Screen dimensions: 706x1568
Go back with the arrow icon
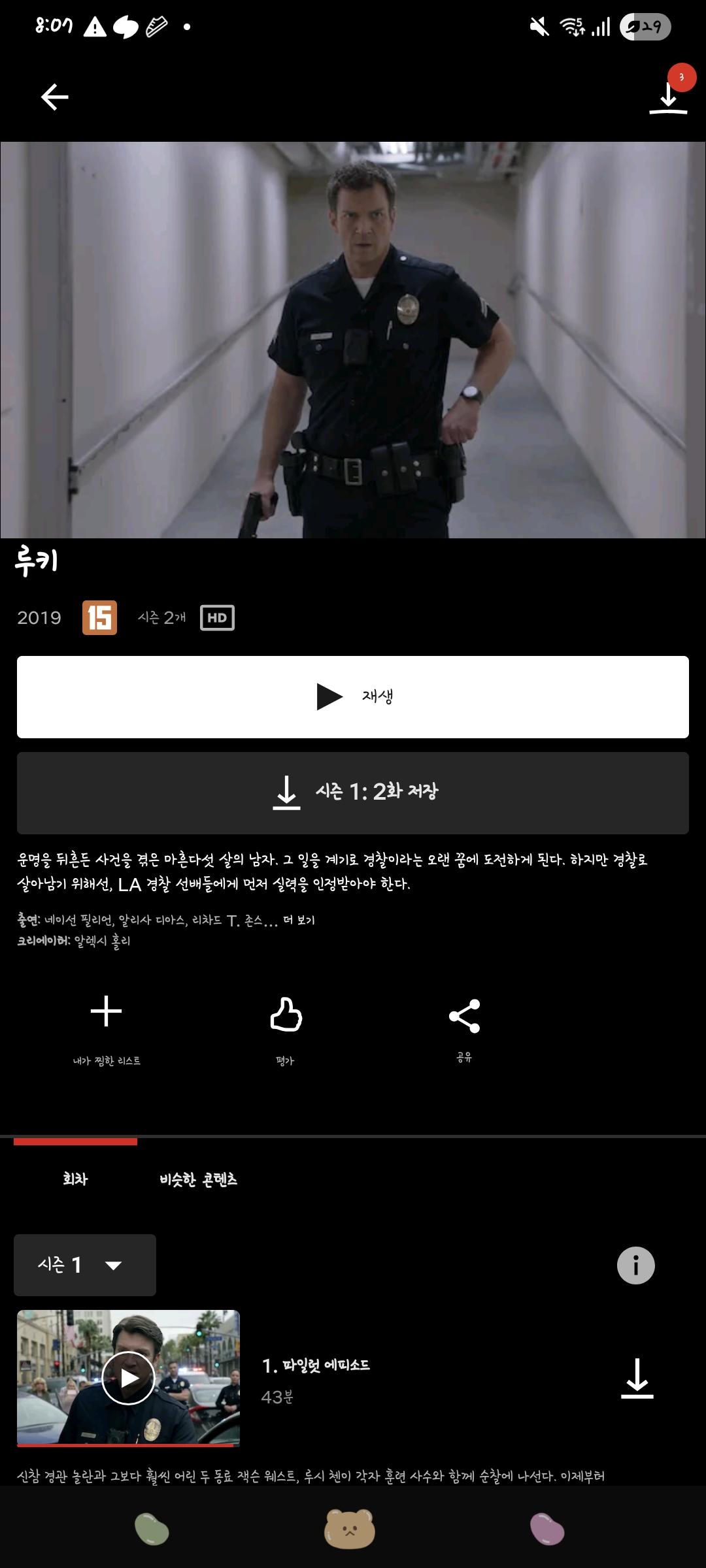coord(54,96)
